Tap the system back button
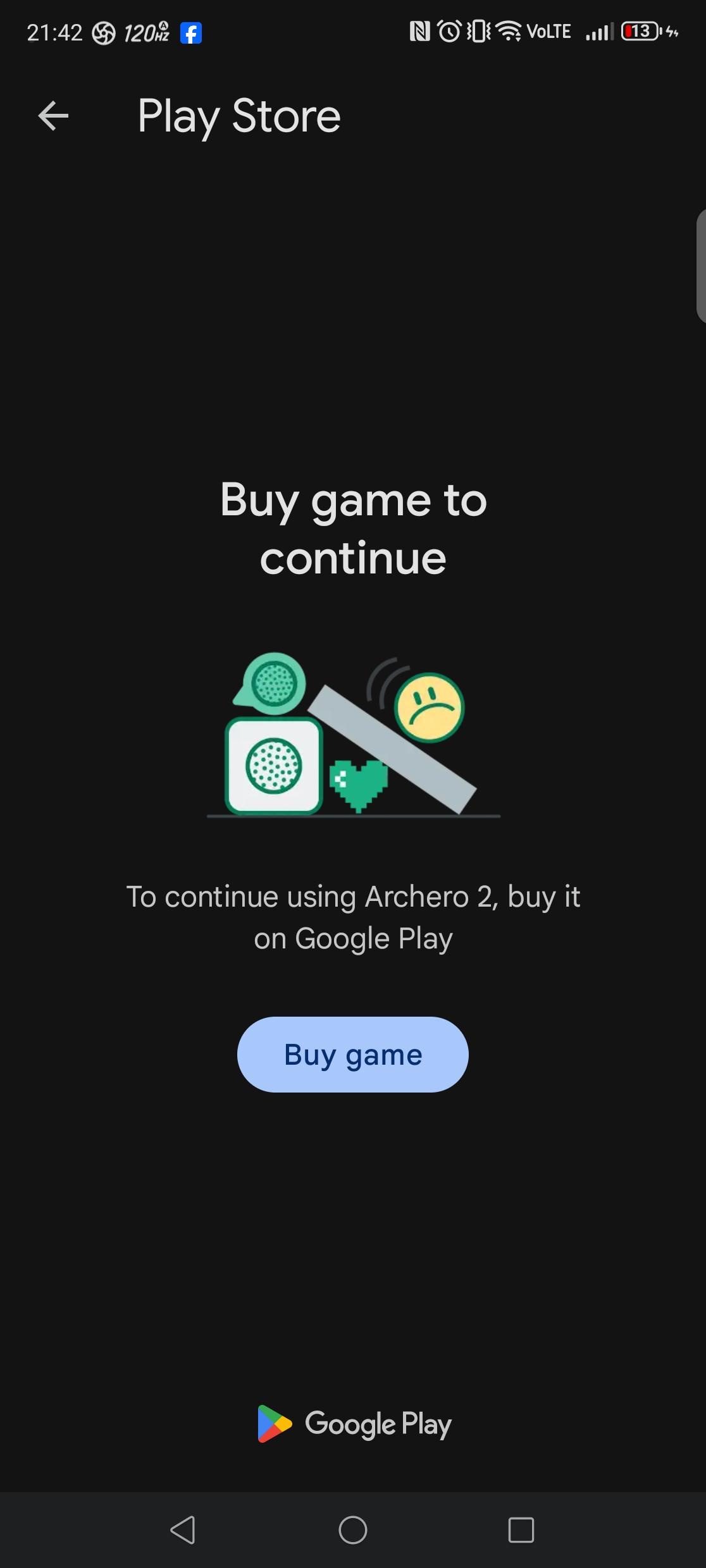The image size is (706, 1568). (183, 1530)
